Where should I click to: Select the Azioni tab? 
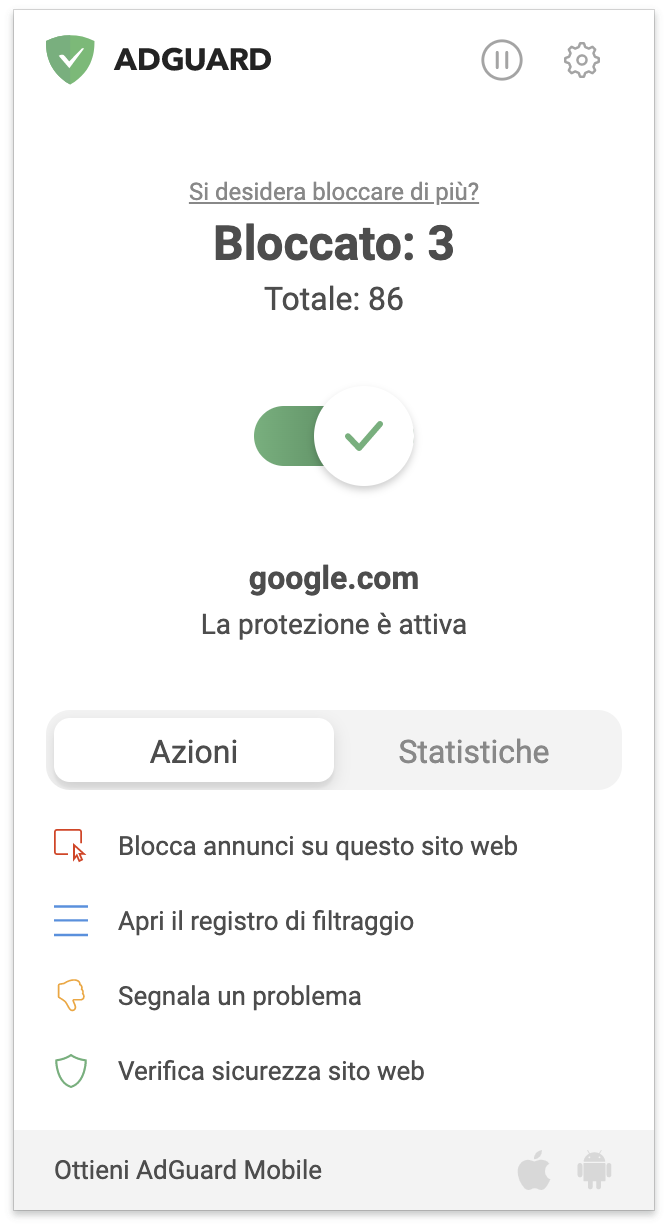click(x=194, y=751)
